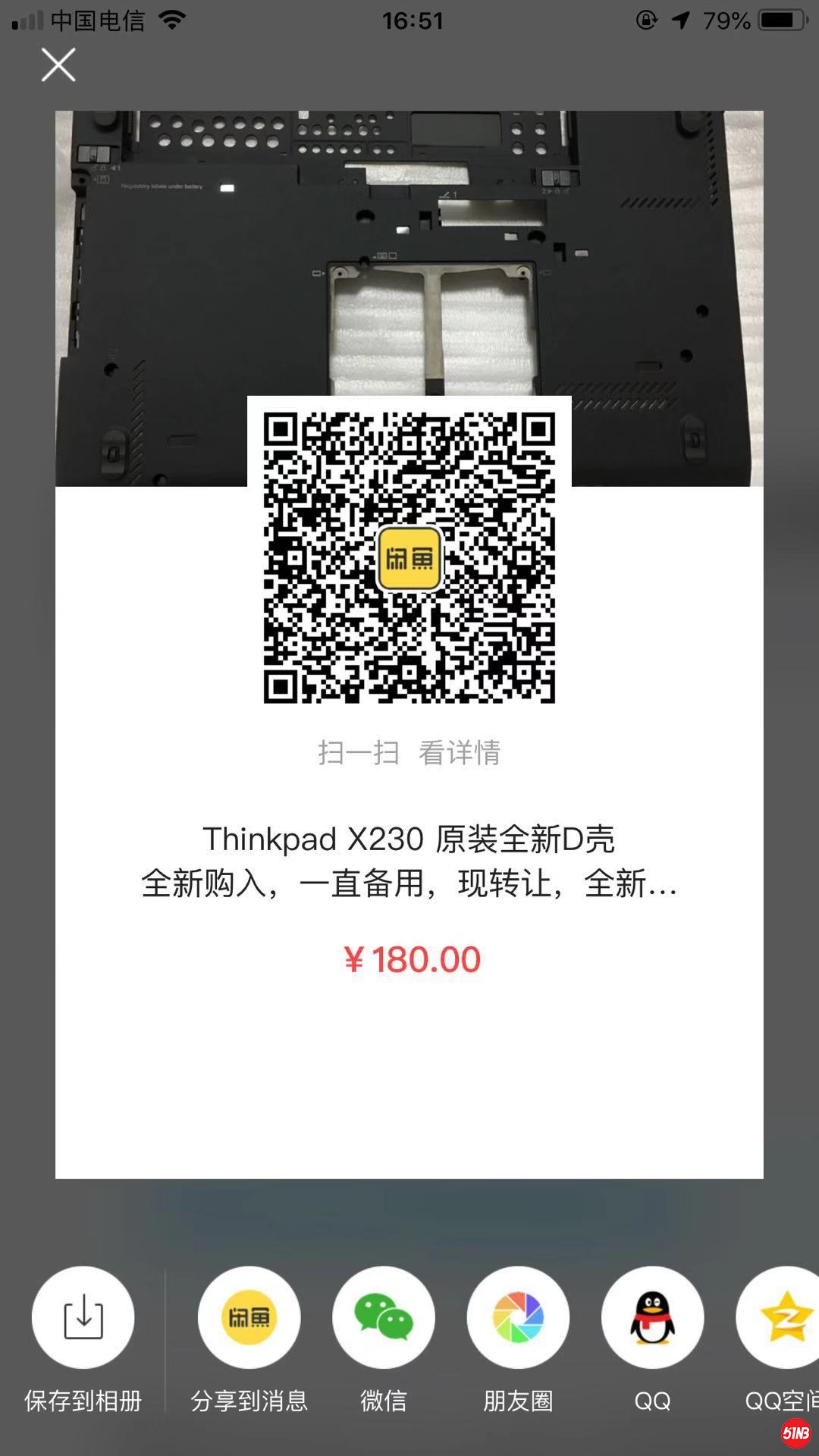
Task: Share to 朋友圈 Moments icon
Action: 518,1318
